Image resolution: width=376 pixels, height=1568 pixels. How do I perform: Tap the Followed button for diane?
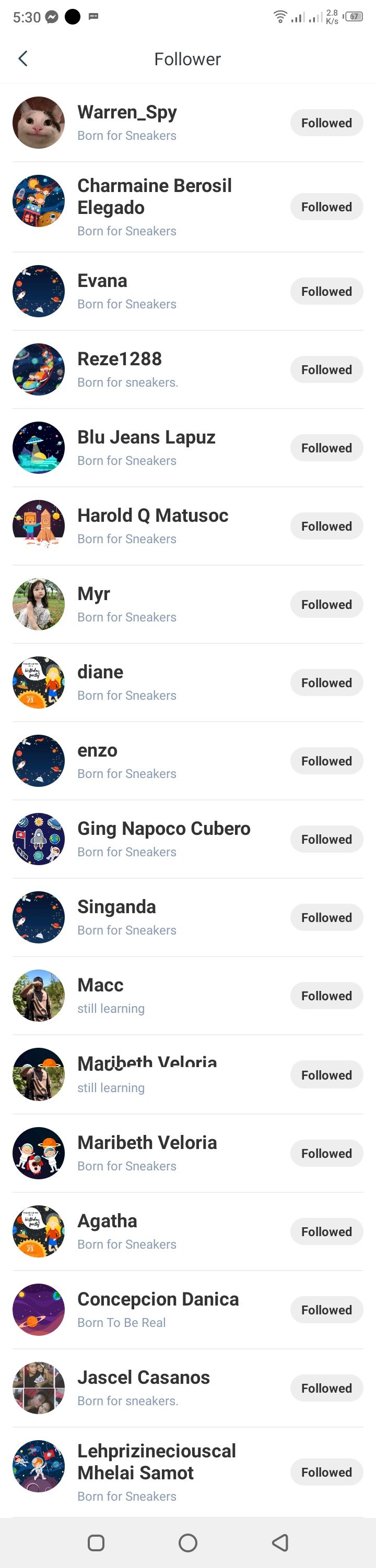pyautogui.click(x=326, y=683)
